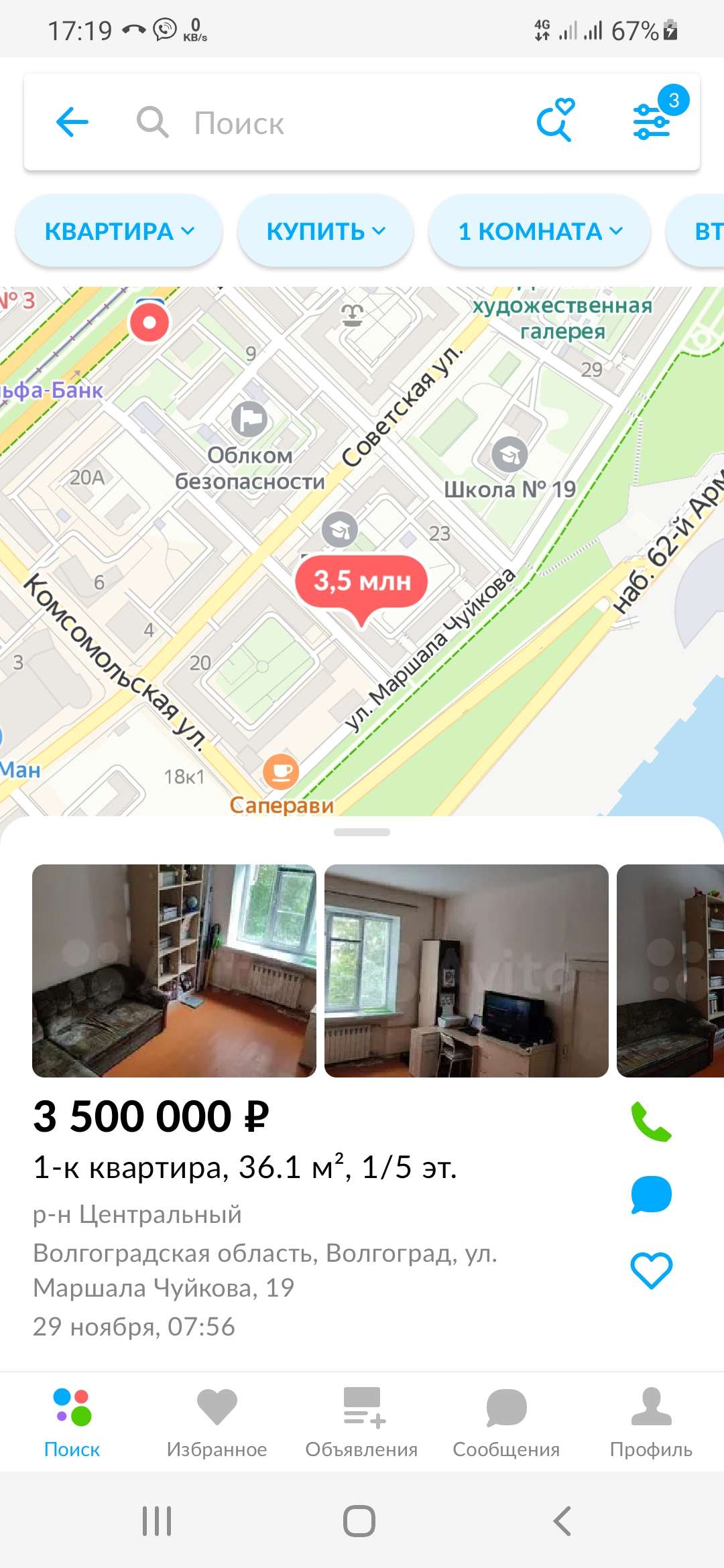The image size is (724, 1568).
Task: Call the seller via green phone icon
Action: pyautogui.click(x=651, y=1122)
